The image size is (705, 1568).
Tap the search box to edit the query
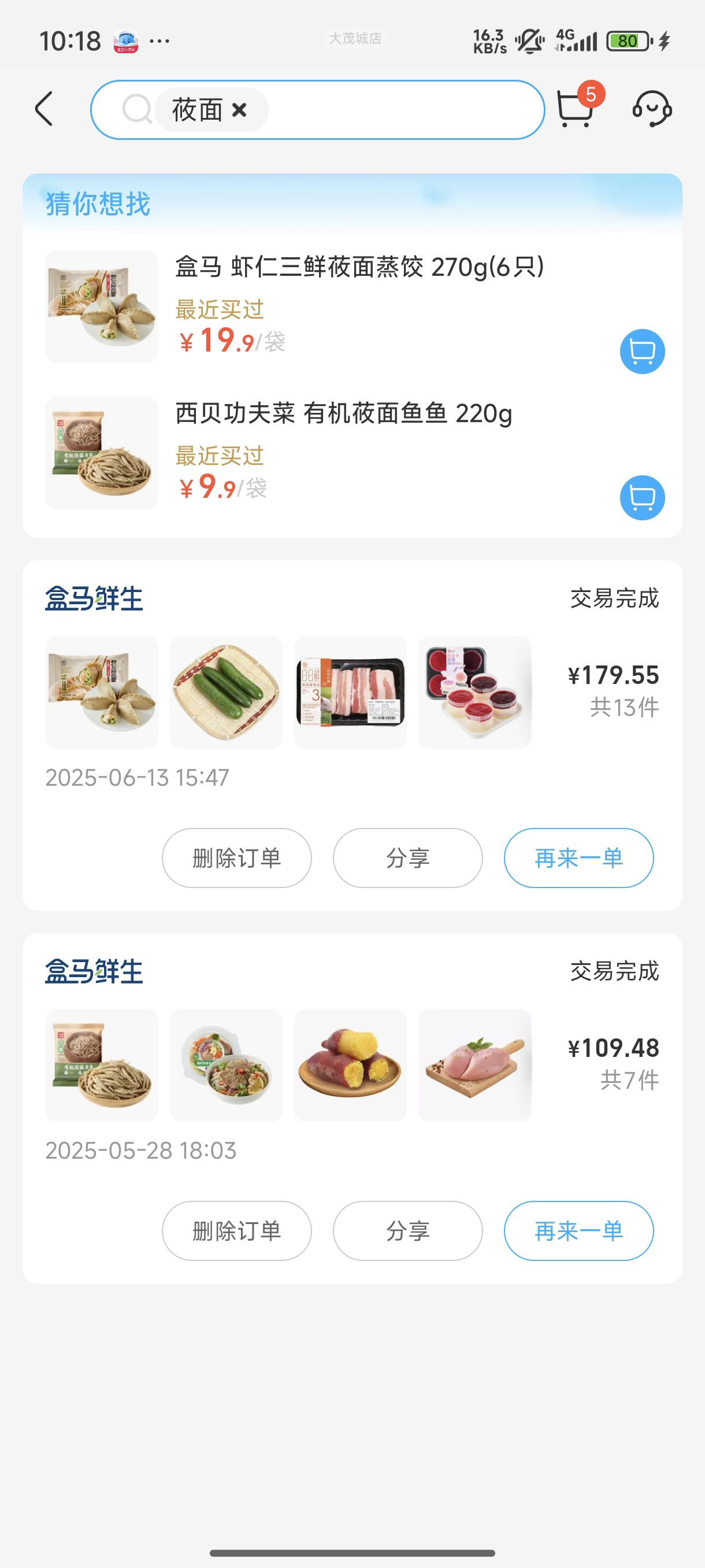(x=402, y=110)
